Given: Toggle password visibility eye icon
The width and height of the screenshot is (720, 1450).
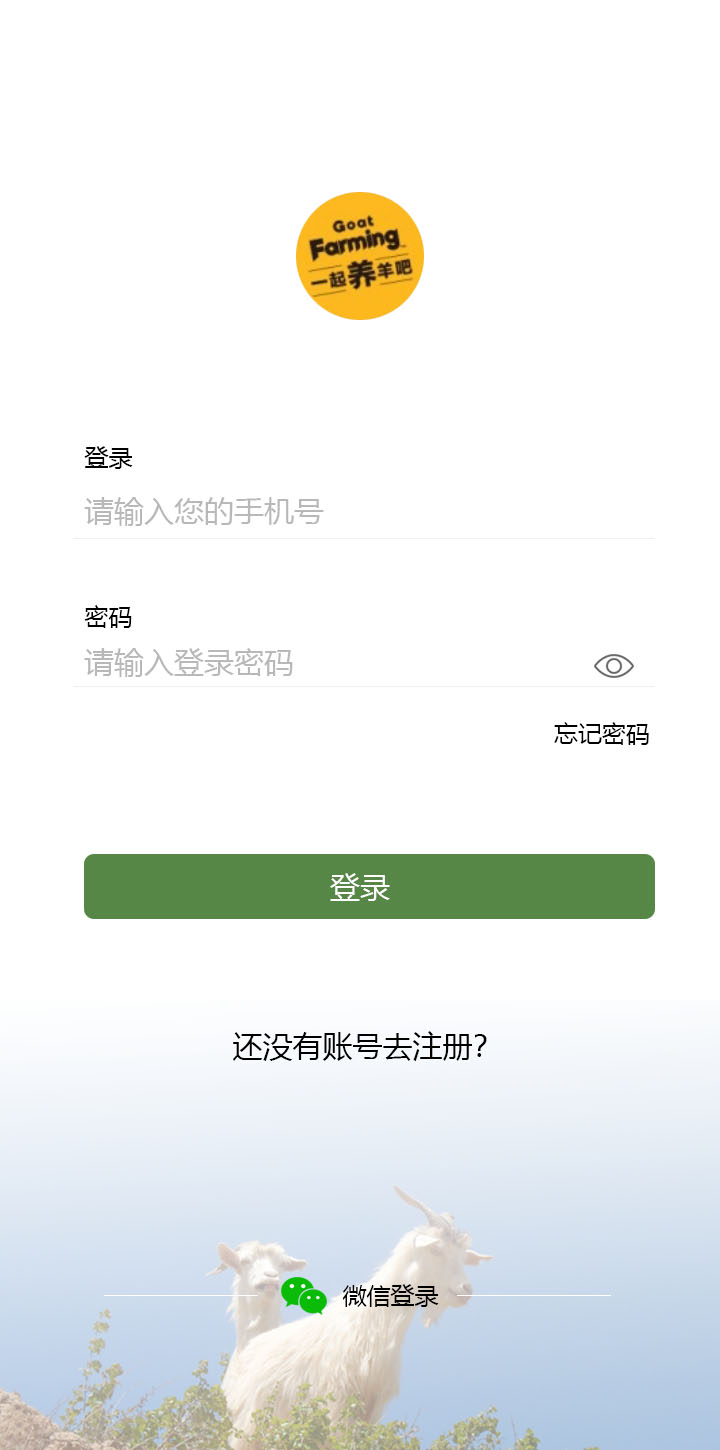Looking at the screenshot, I should pyautogui.click(x=614, y=666).
